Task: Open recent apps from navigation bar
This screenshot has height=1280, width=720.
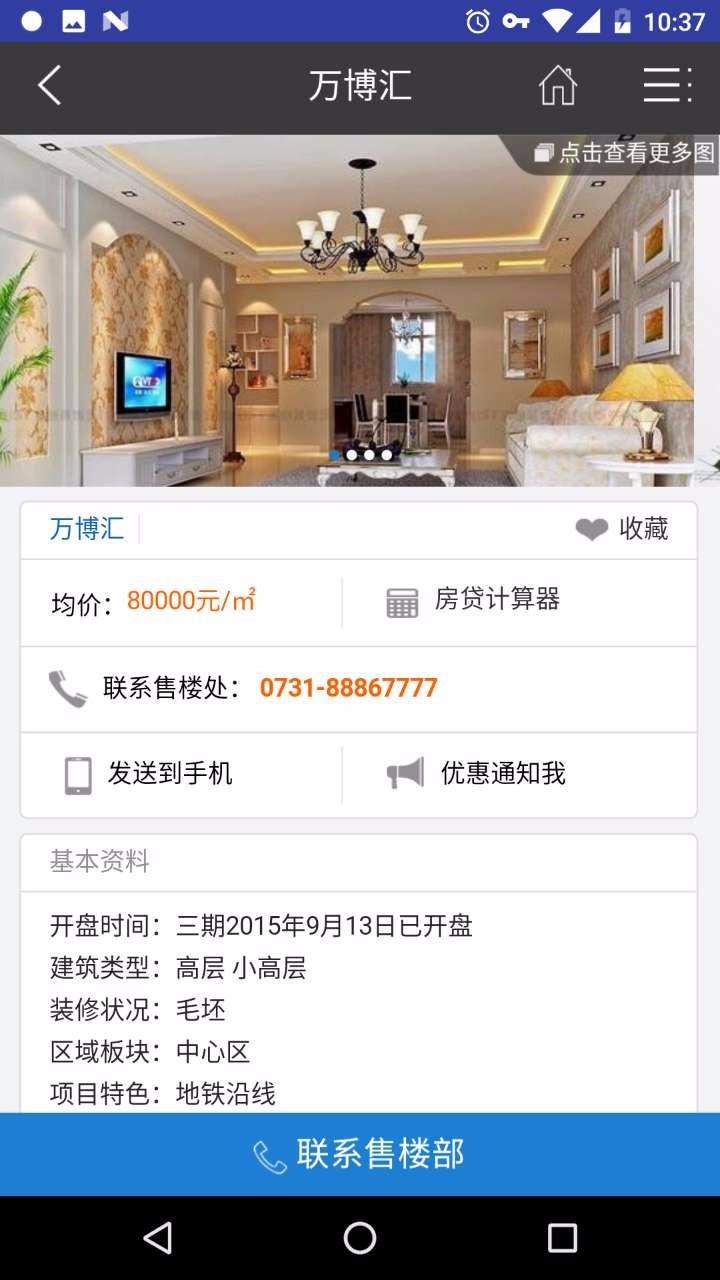Action: pyautogui.click(x=562, y=1238)
